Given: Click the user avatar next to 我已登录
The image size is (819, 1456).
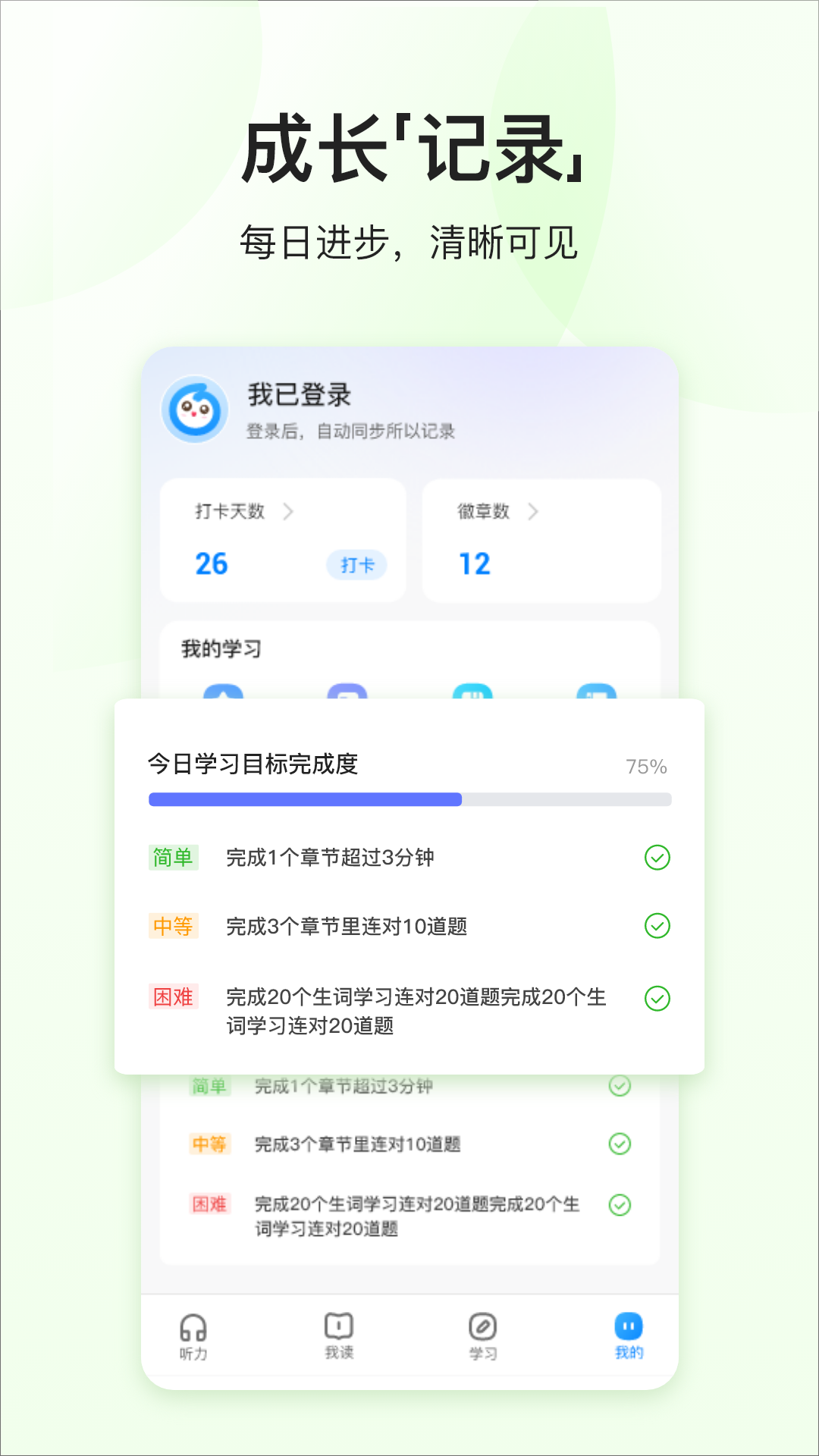Looking at the screenshot, I should tap(196, 411).
